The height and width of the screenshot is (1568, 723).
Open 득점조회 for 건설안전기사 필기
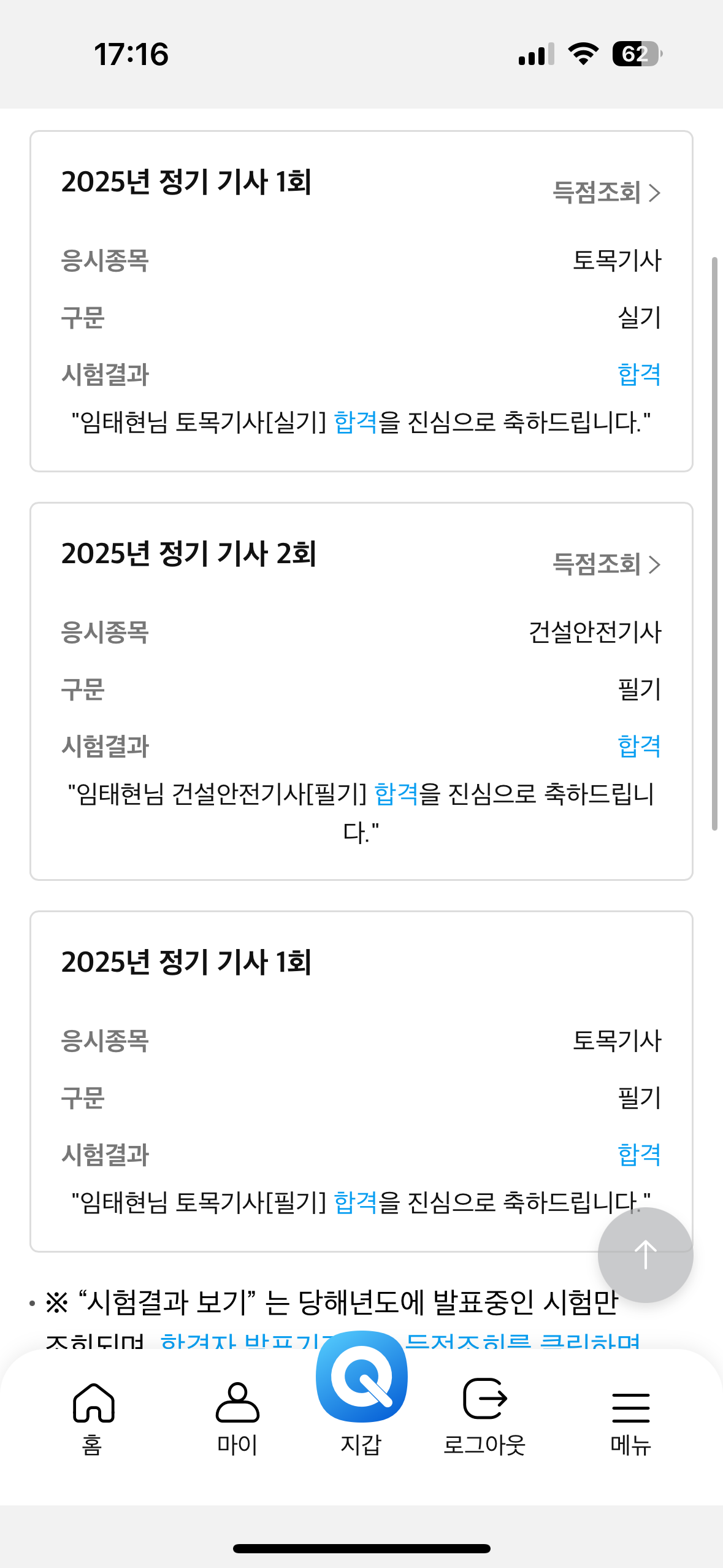(x=606, y=564)
